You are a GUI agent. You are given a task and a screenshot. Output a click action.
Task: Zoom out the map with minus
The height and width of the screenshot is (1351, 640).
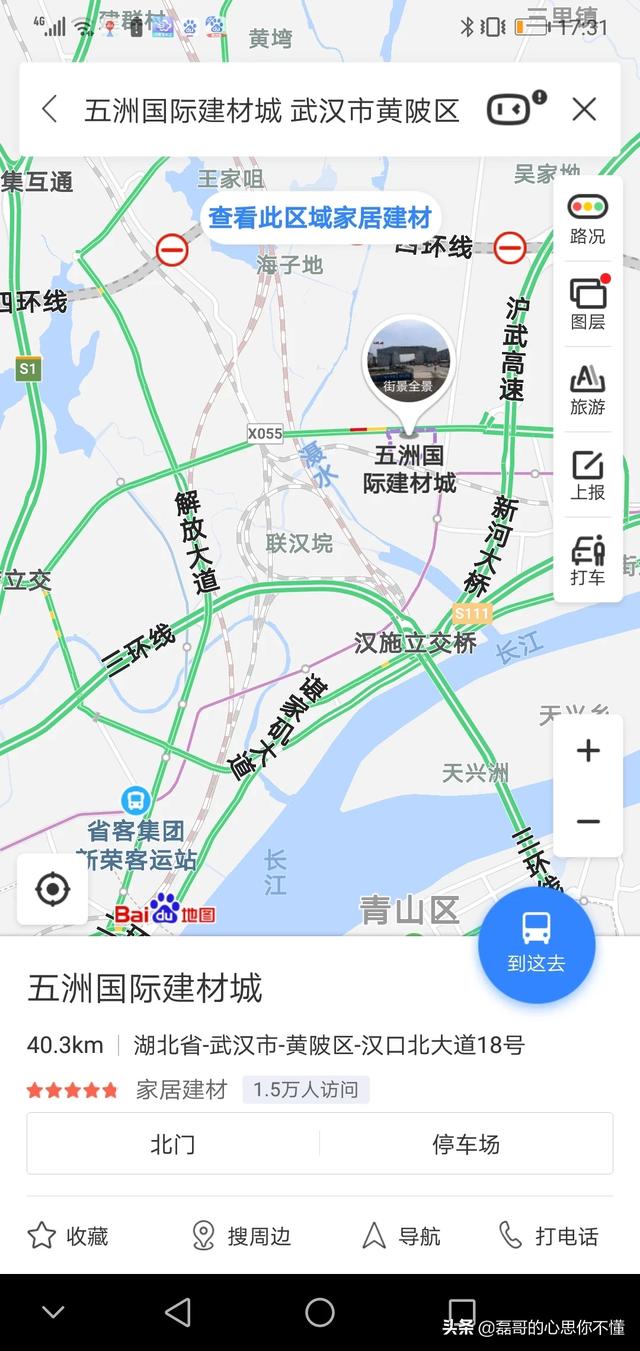588,822
